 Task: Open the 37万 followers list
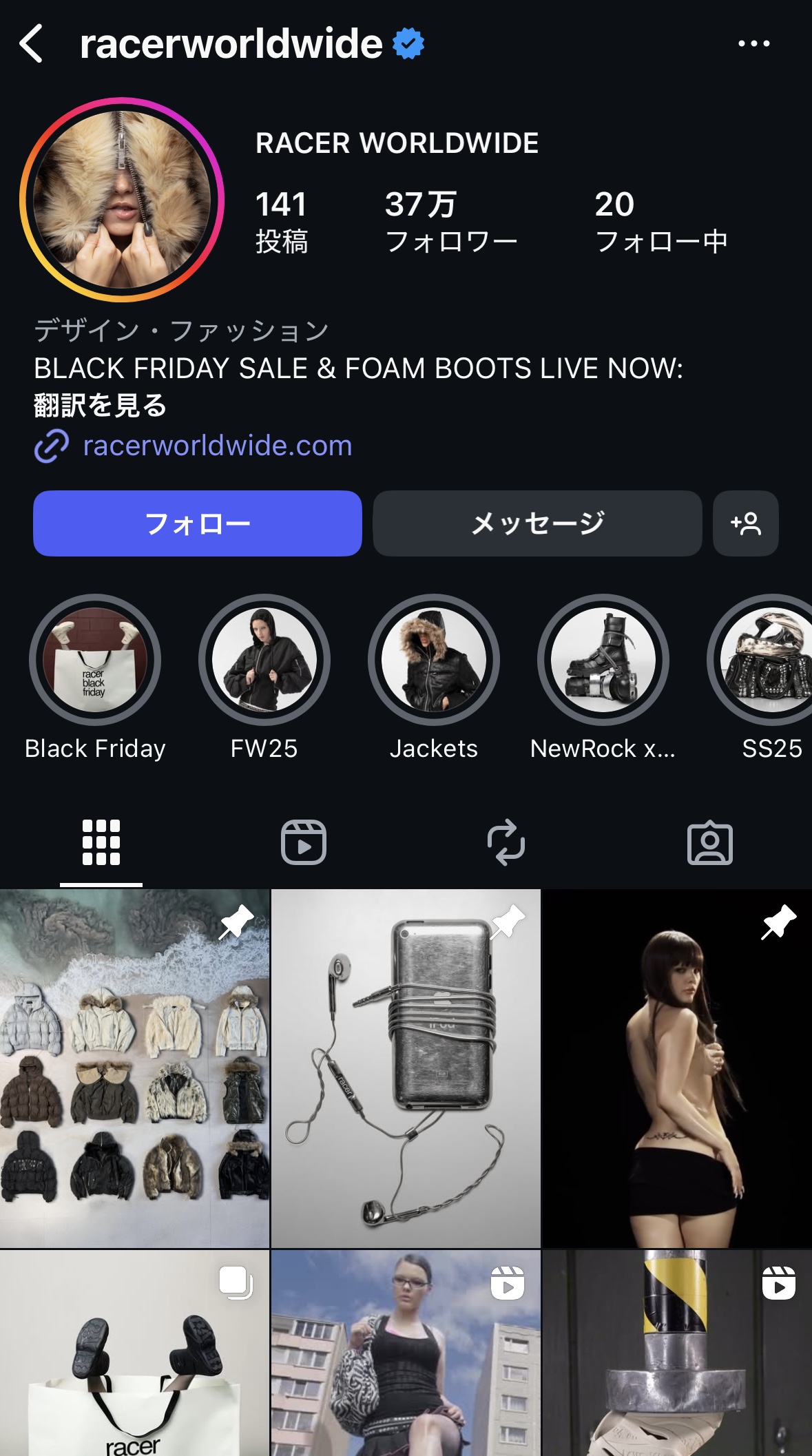pyautogui.click(x=450, y=222)
